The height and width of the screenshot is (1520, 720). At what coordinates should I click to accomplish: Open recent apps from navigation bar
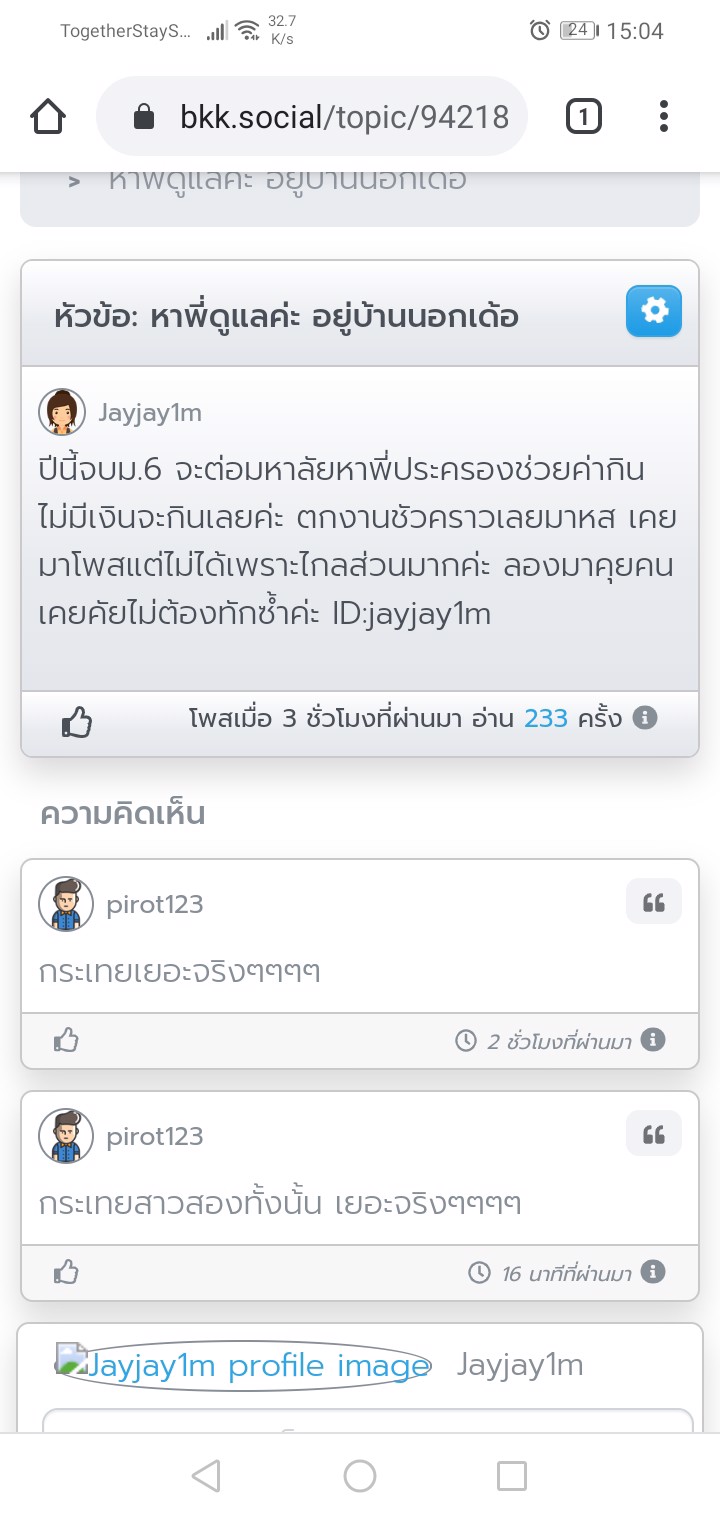tap(512, 1476)
